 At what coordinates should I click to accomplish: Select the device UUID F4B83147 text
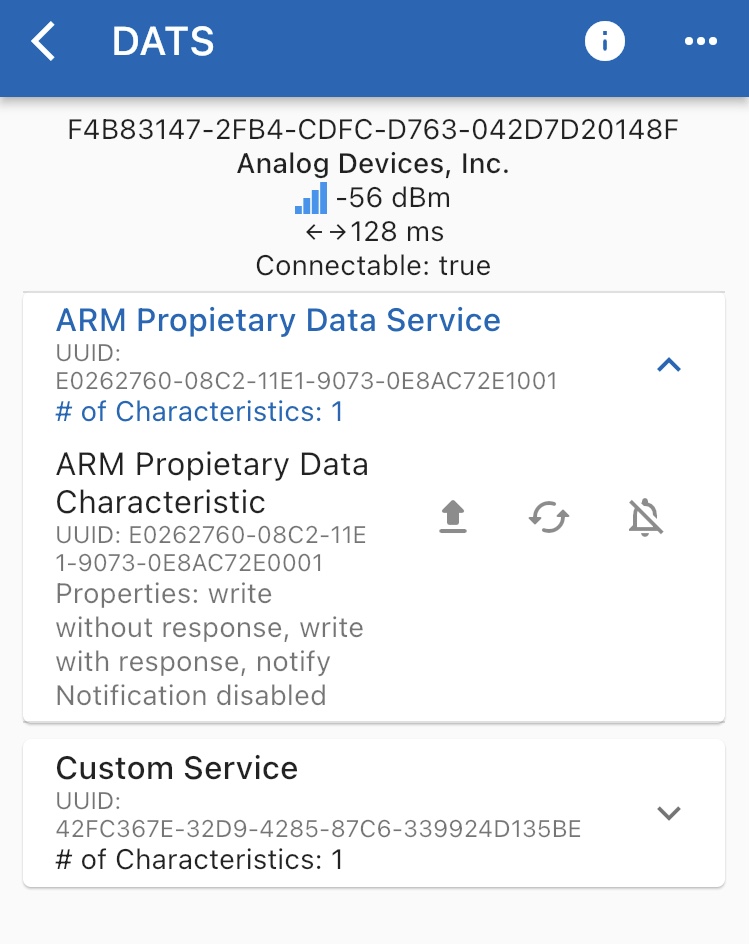click(x=374, y=128)
